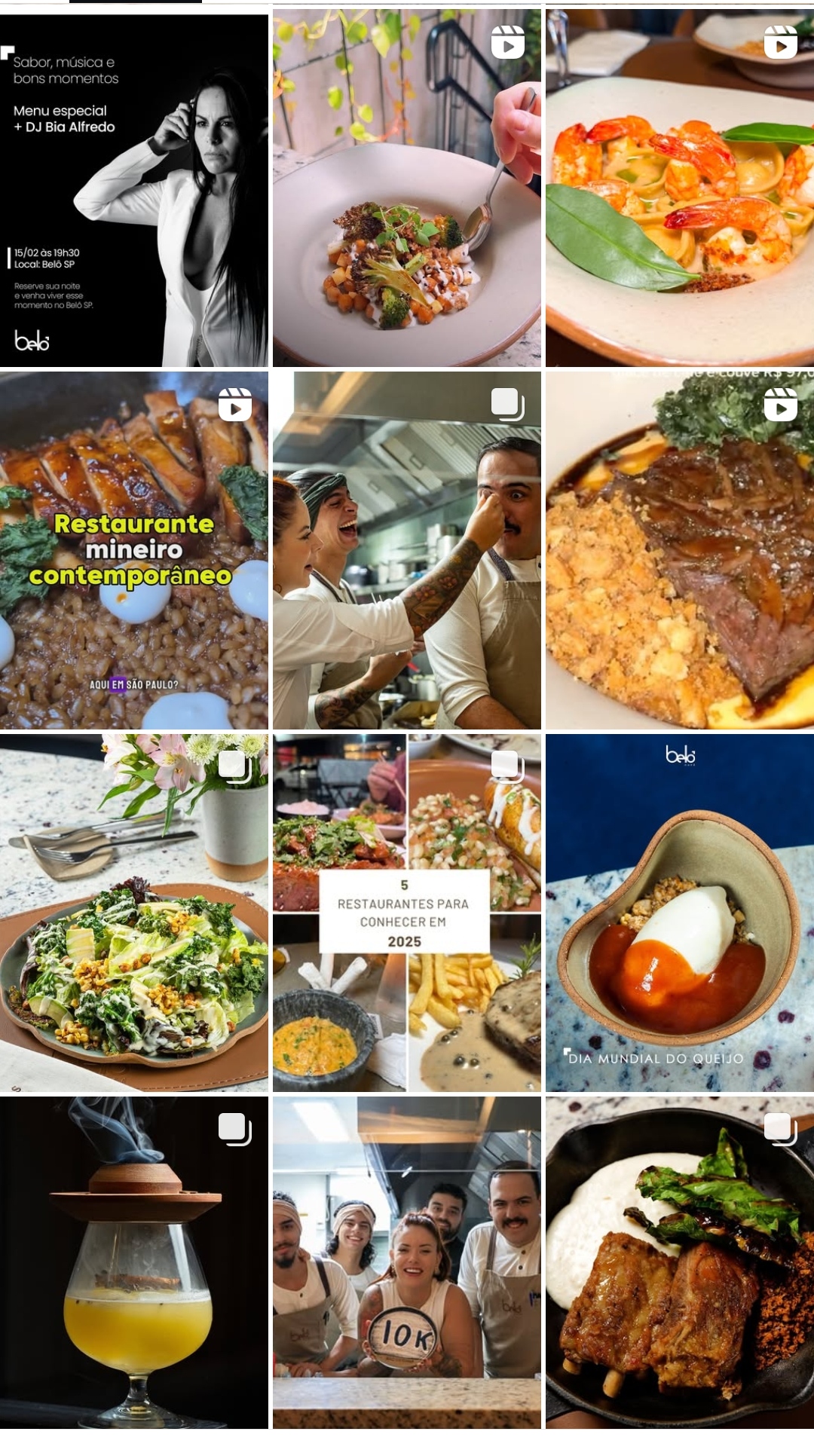Open the green salad with corn post

[x=134, y=913]
